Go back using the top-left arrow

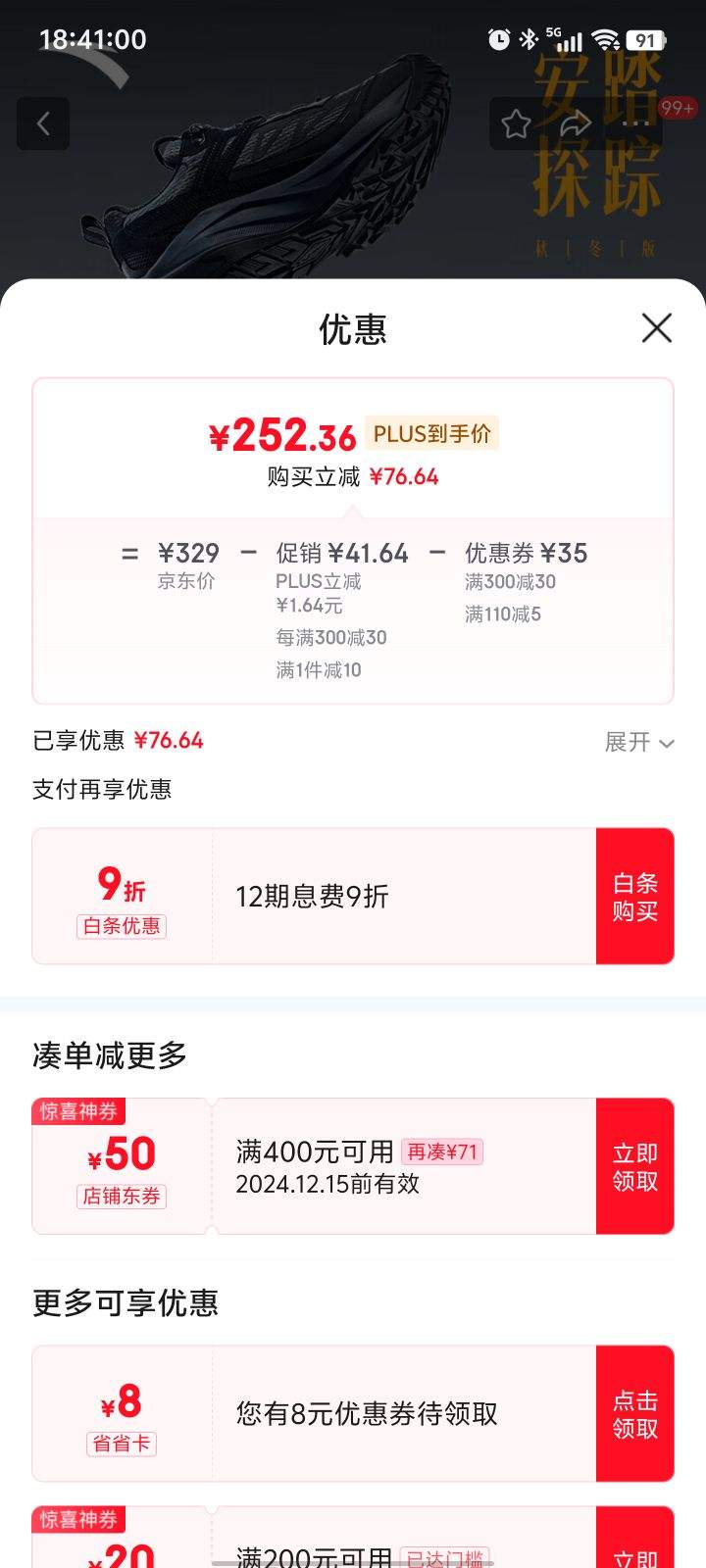(x=43, y=123)
